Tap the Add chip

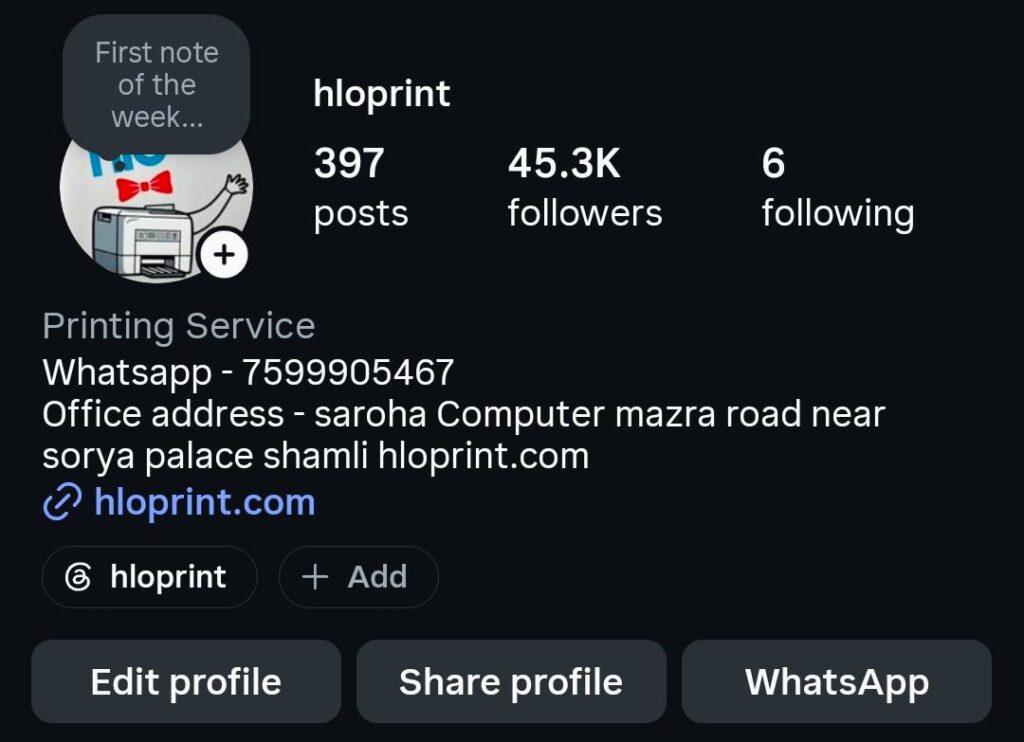pos(359,577)
